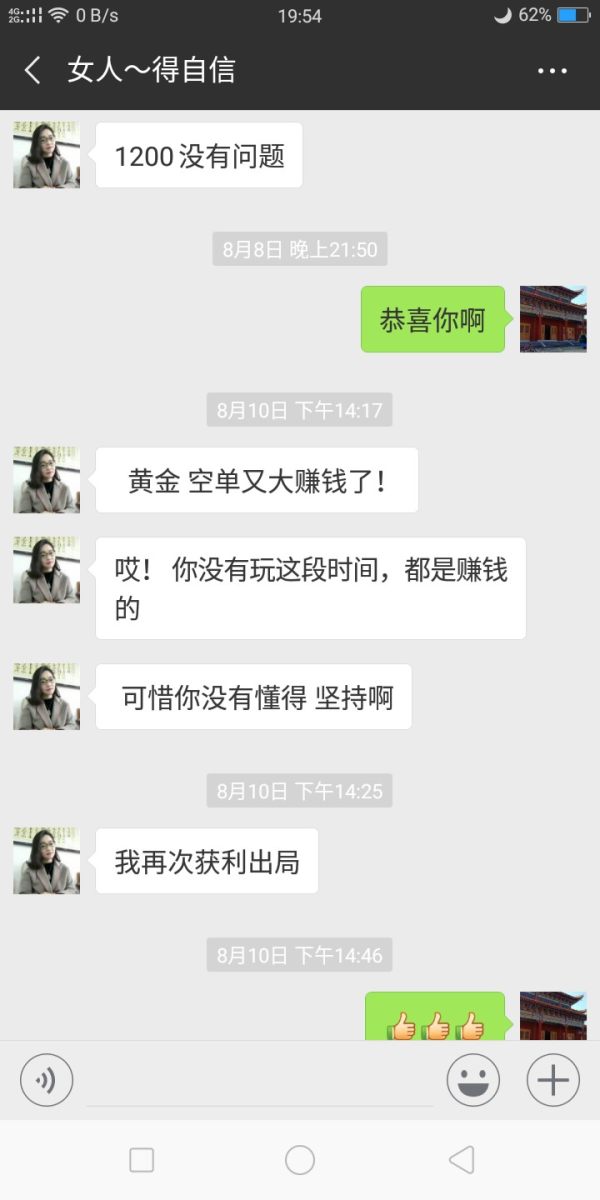Open the plus attachment menu

(553, 1080)
